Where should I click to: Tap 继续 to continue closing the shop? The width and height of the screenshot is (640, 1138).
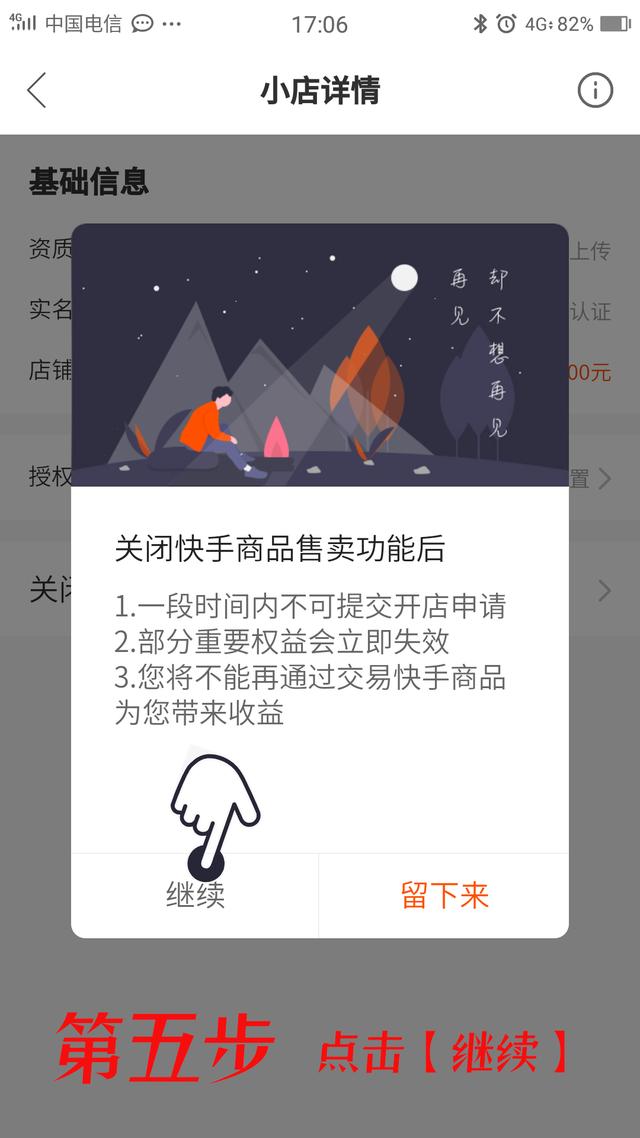[195, 895]
